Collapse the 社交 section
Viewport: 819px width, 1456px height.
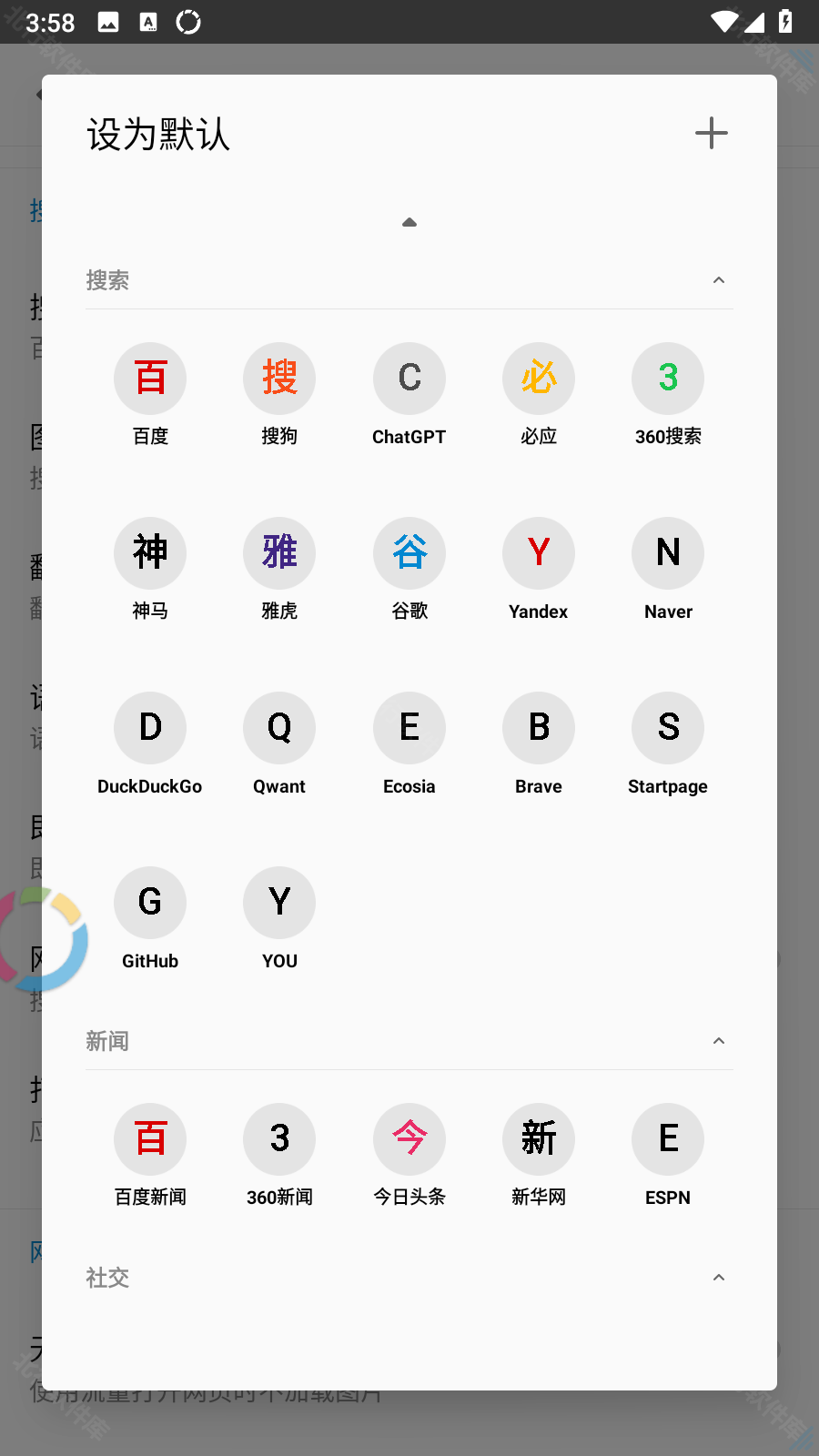point(718,1278)
